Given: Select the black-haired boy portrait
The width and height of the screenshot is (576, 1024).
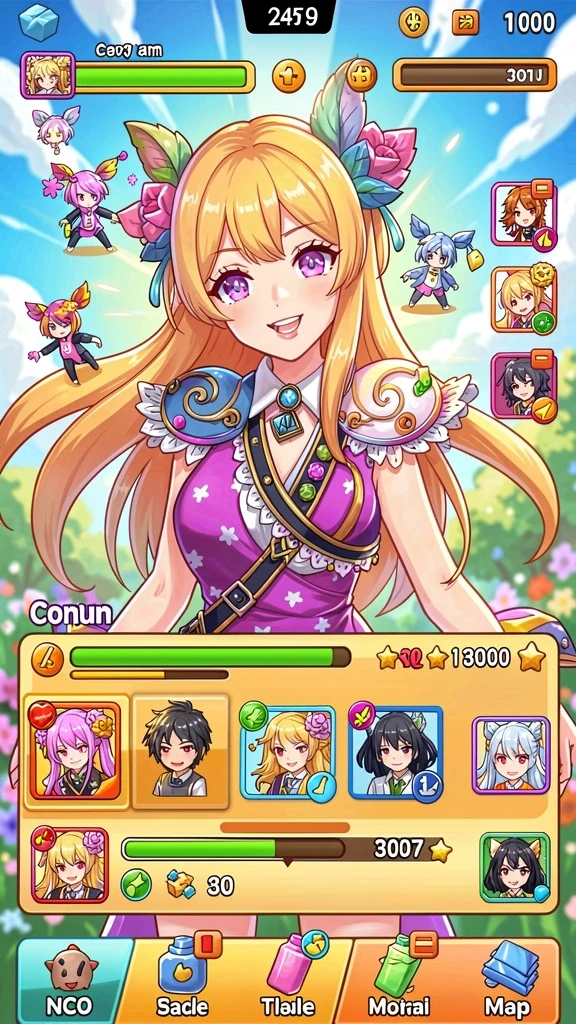Looking at the screenshot, I should [180, 751].
